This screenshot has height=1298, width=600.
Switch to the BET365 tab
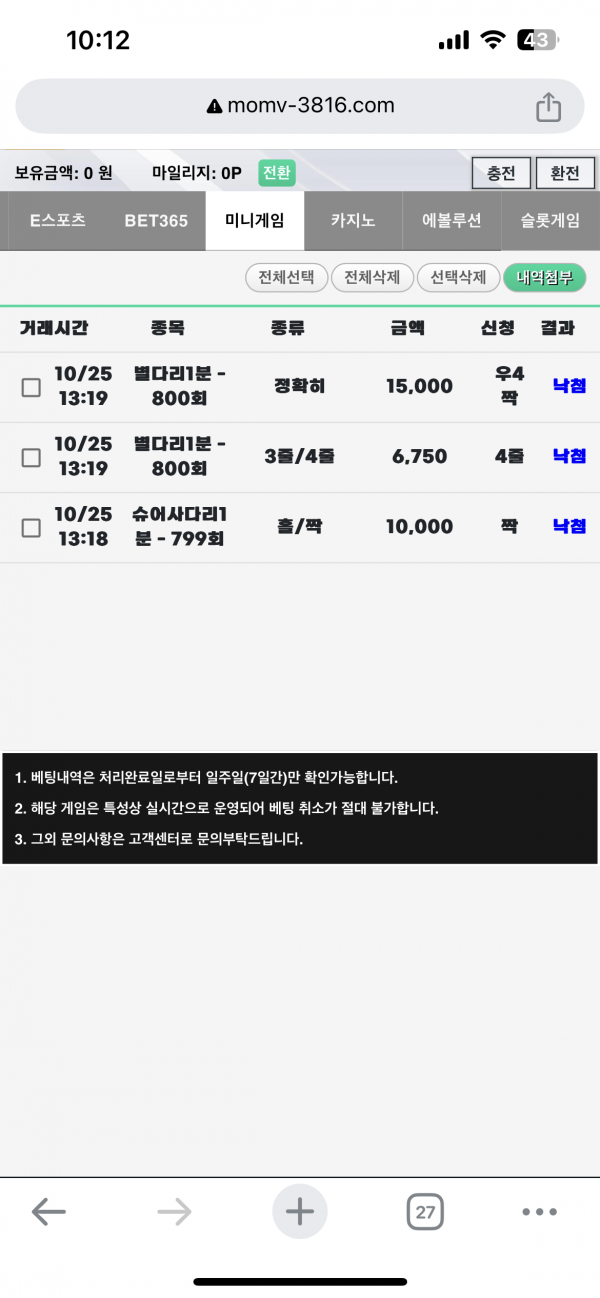pos(156,221)
